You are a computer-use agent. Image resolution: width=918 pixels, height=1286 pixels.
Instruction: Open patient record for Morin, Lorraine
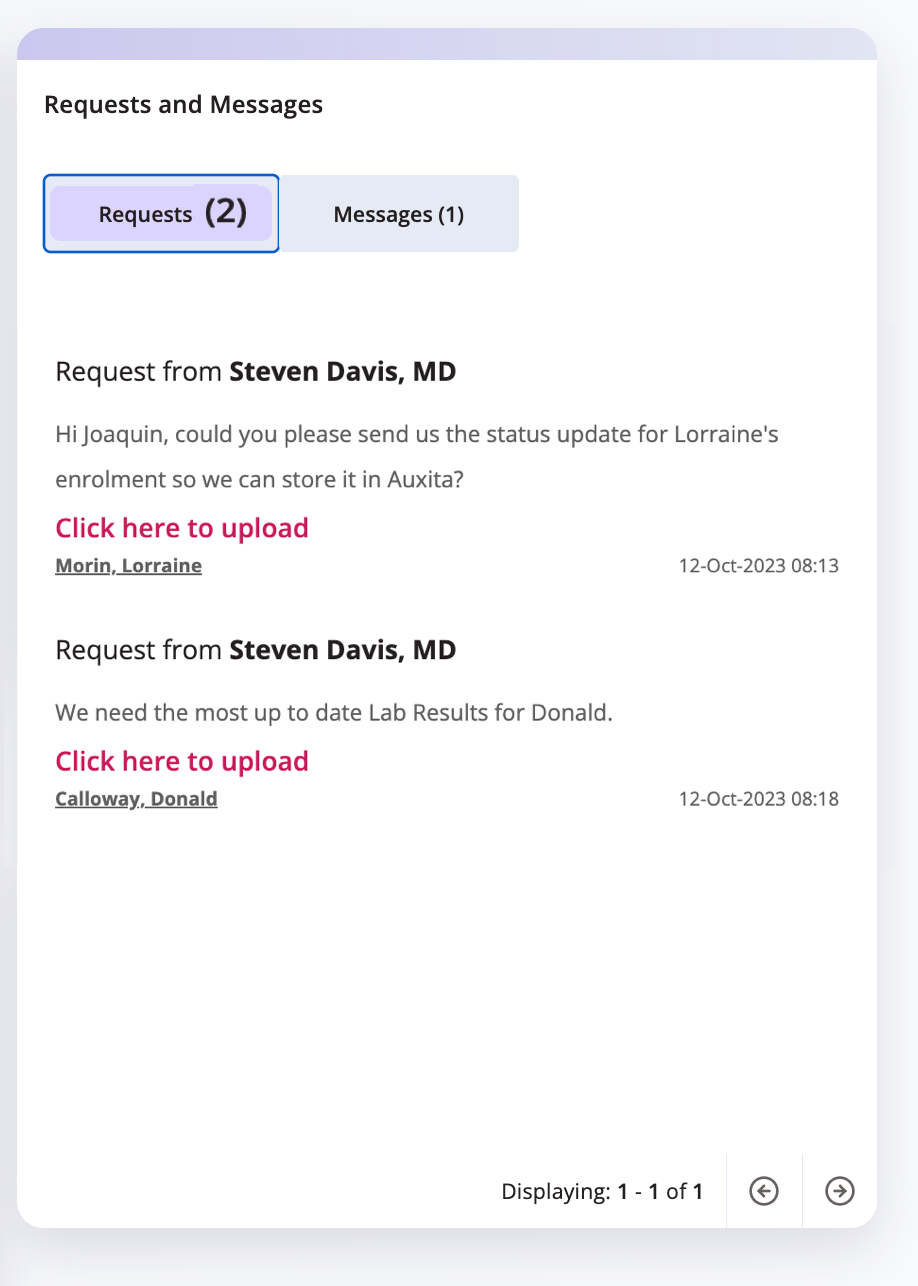(x=128, y=565)
